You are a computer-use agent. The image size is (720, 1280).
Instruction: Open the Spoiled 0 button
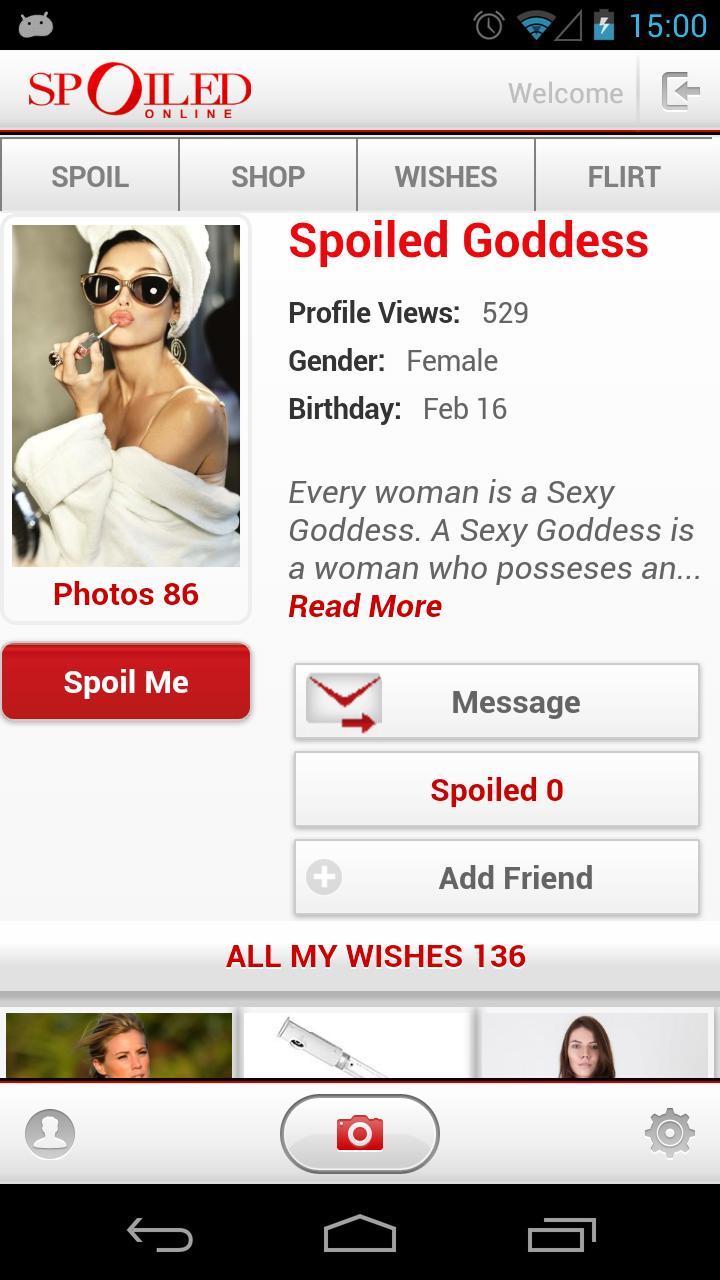tap(497, 790)
